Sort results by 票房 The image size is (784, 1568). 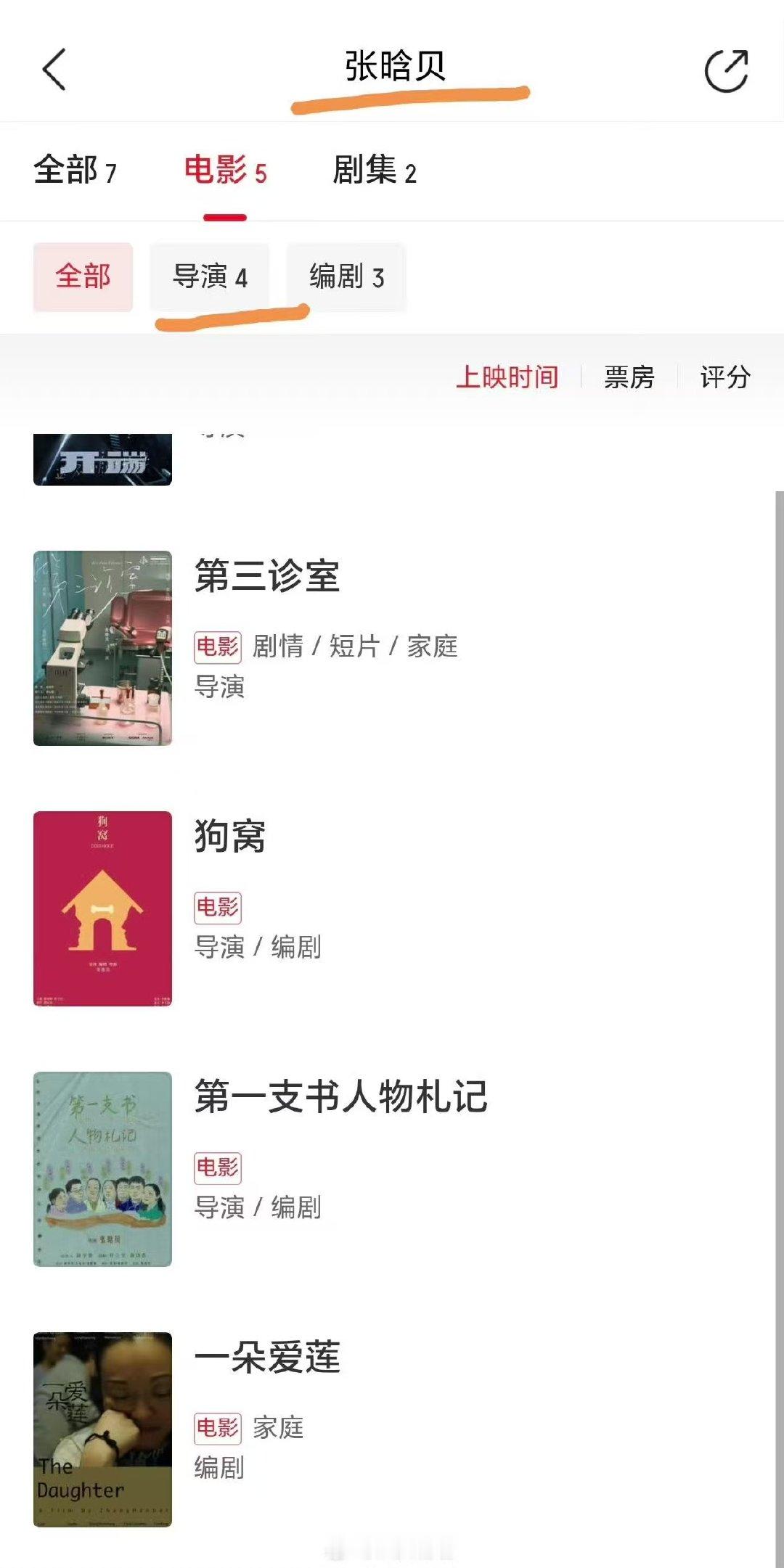[x=627, y=377]
